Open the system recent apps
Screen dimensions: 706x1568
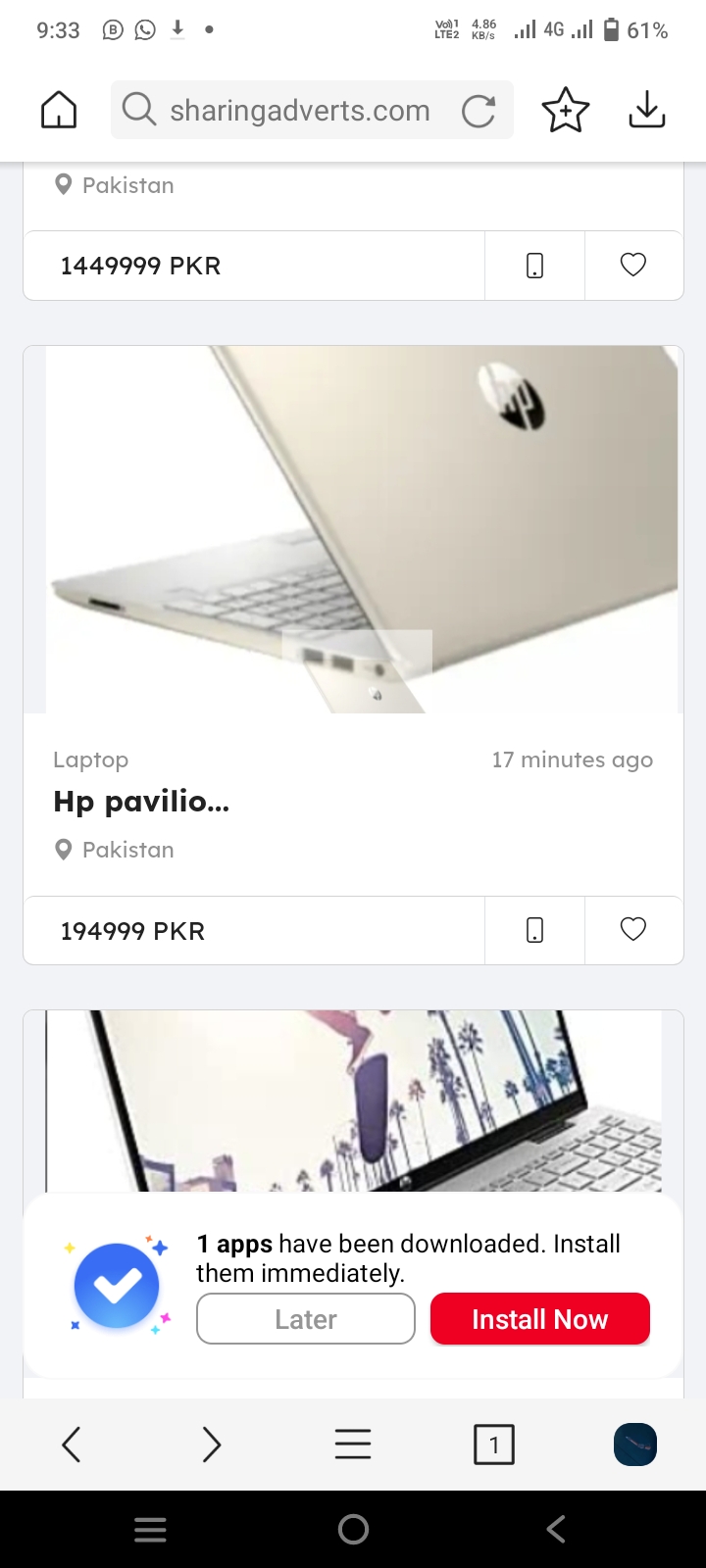[x=150, y=1530]
